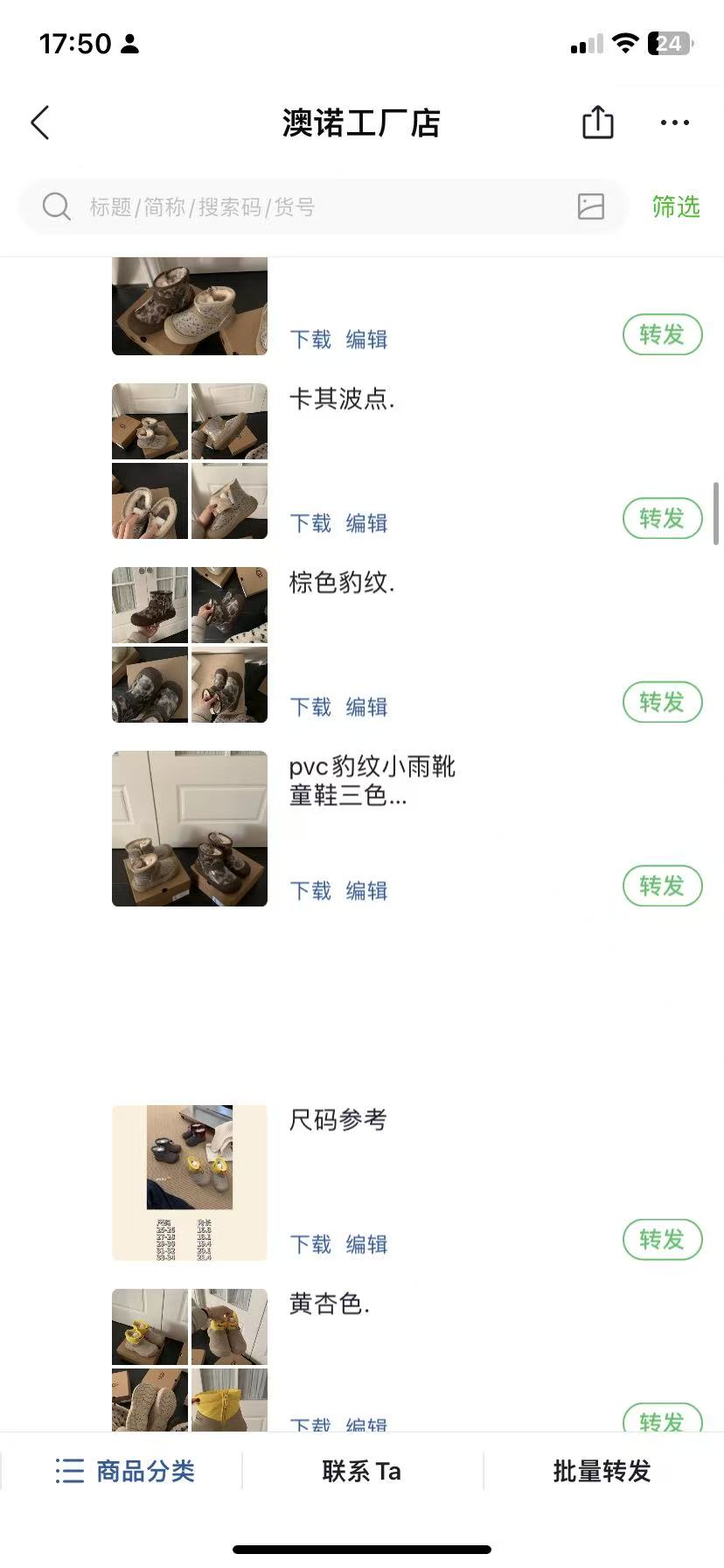Viewport: 724px width, 1568px height.
Task: Share this shop page
Action: 598,122
